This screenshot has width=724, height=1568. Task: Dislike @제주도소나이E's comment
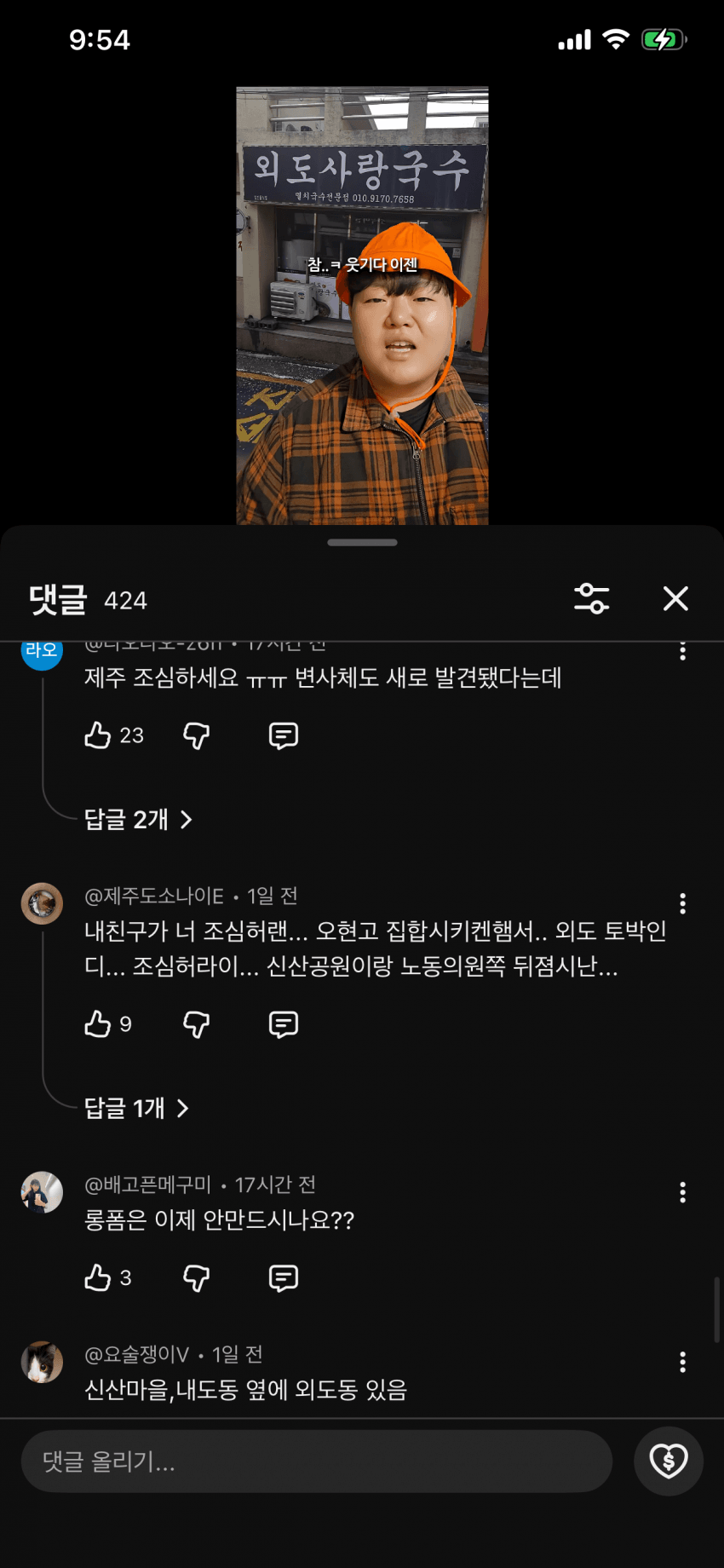point(197,1024)
